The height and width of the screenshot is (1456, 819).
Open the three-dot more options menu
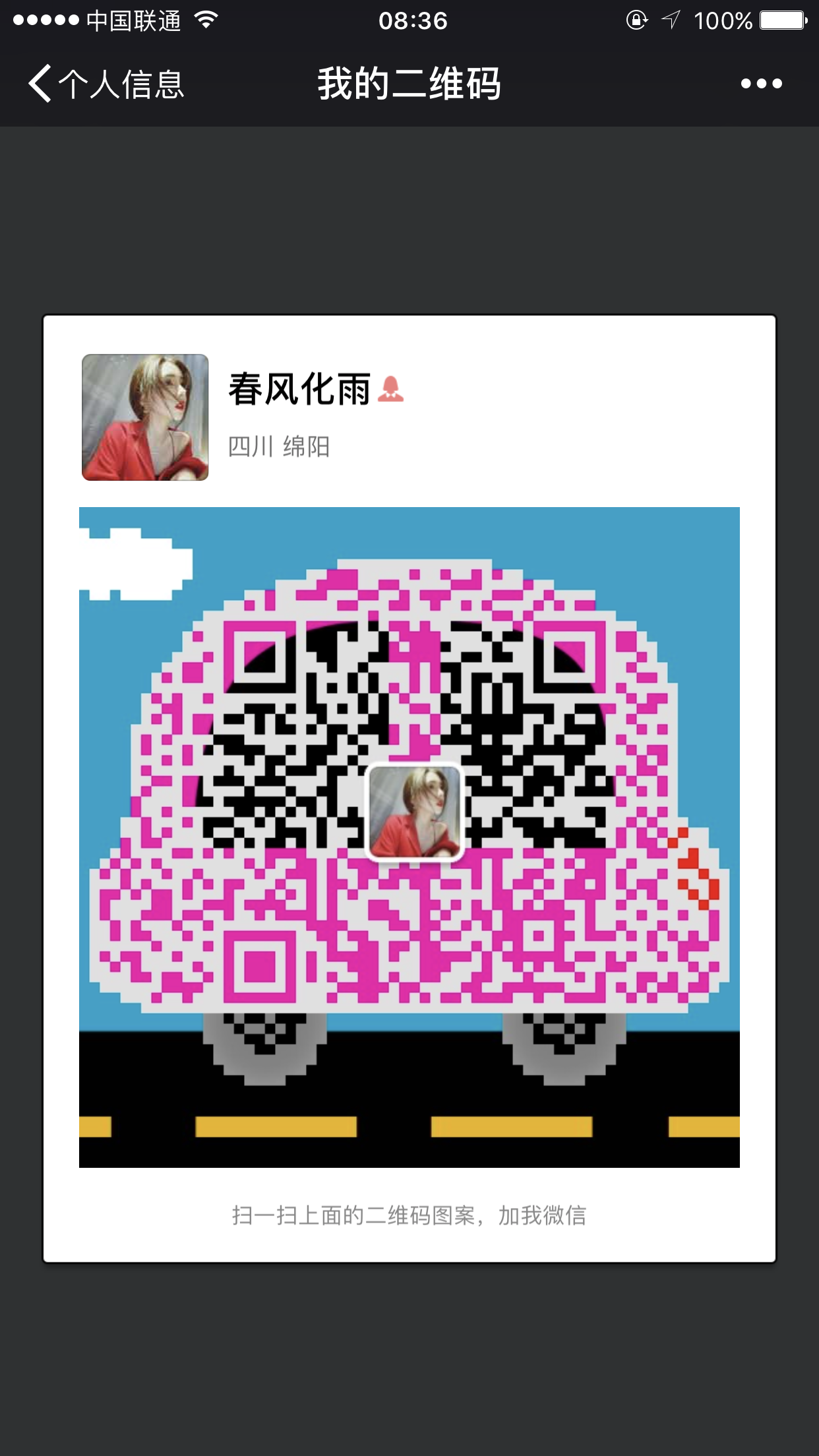pyautogui.click(x=761, y=84)
